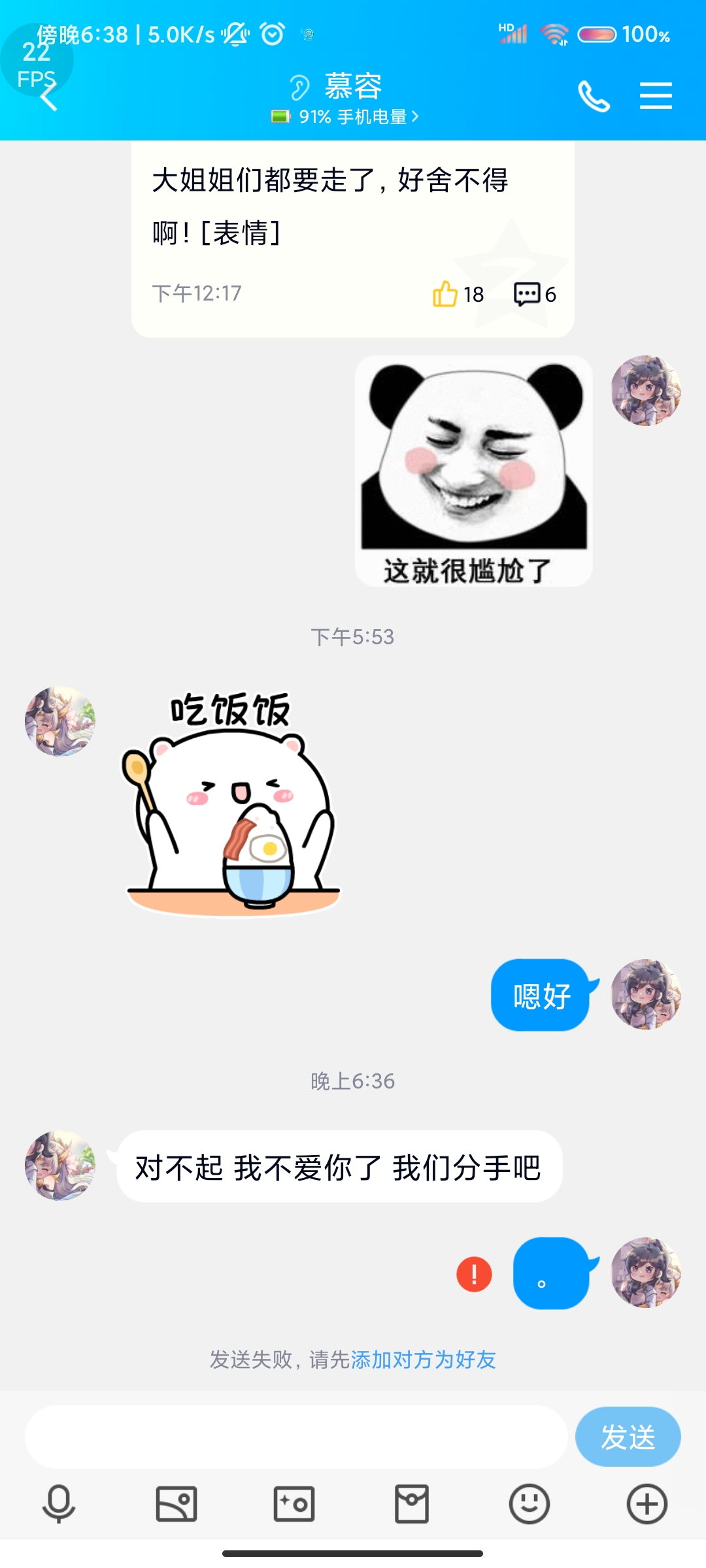
Task: Open the photo gallery picker
Action: tap(176, 1504)
